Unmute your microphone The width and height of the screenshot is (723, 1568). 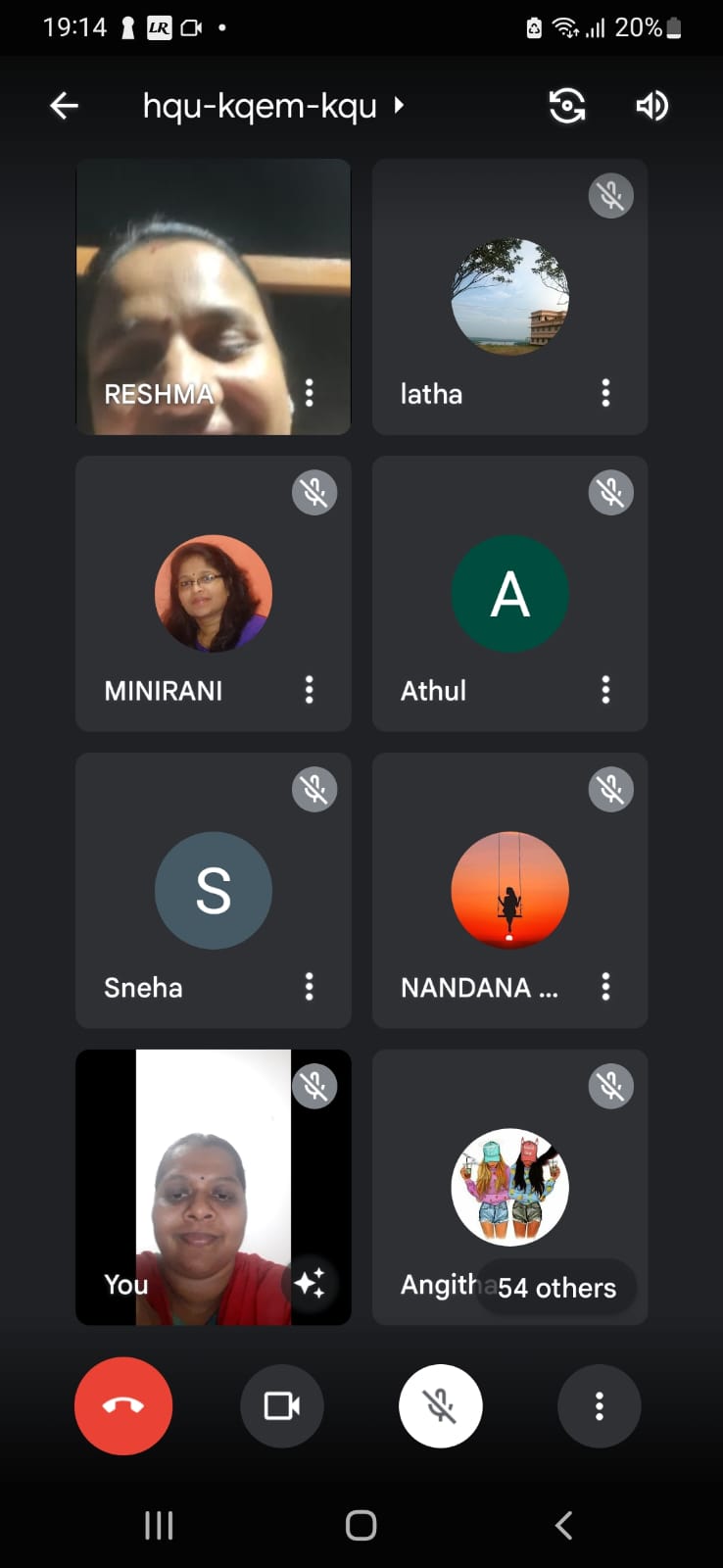441,1406
